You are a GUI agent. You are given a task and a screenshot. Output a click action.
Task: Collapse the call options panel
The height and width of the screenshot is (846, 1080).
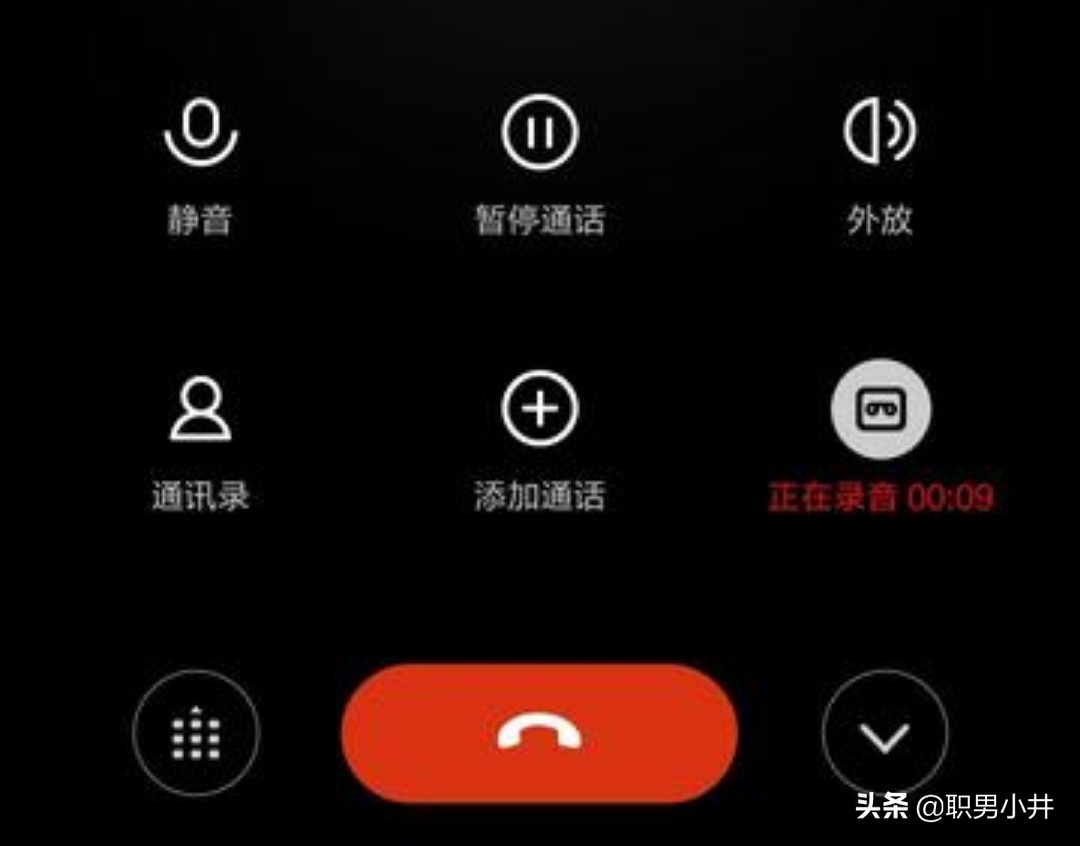point(885,734)
